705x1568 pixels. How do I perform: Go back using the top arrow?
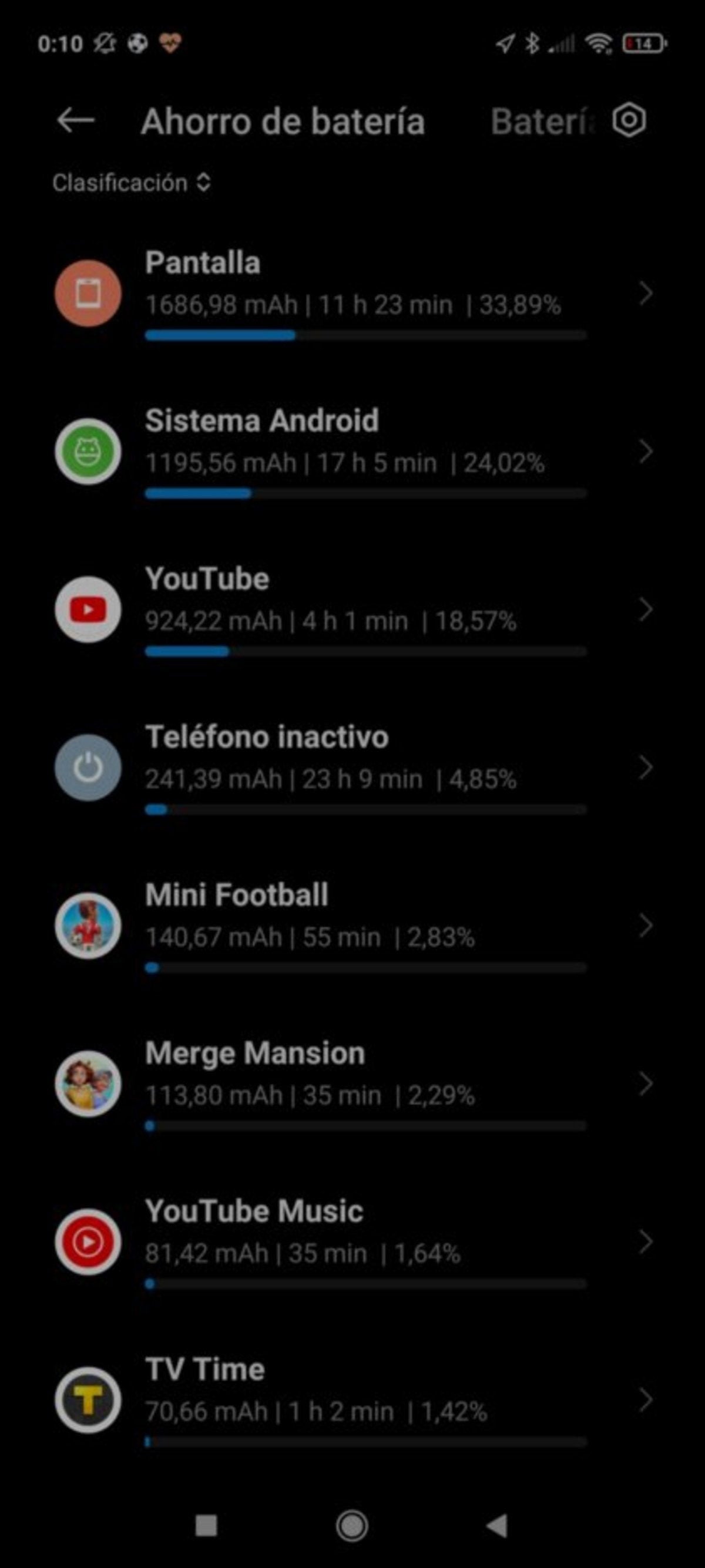(75, 120)
